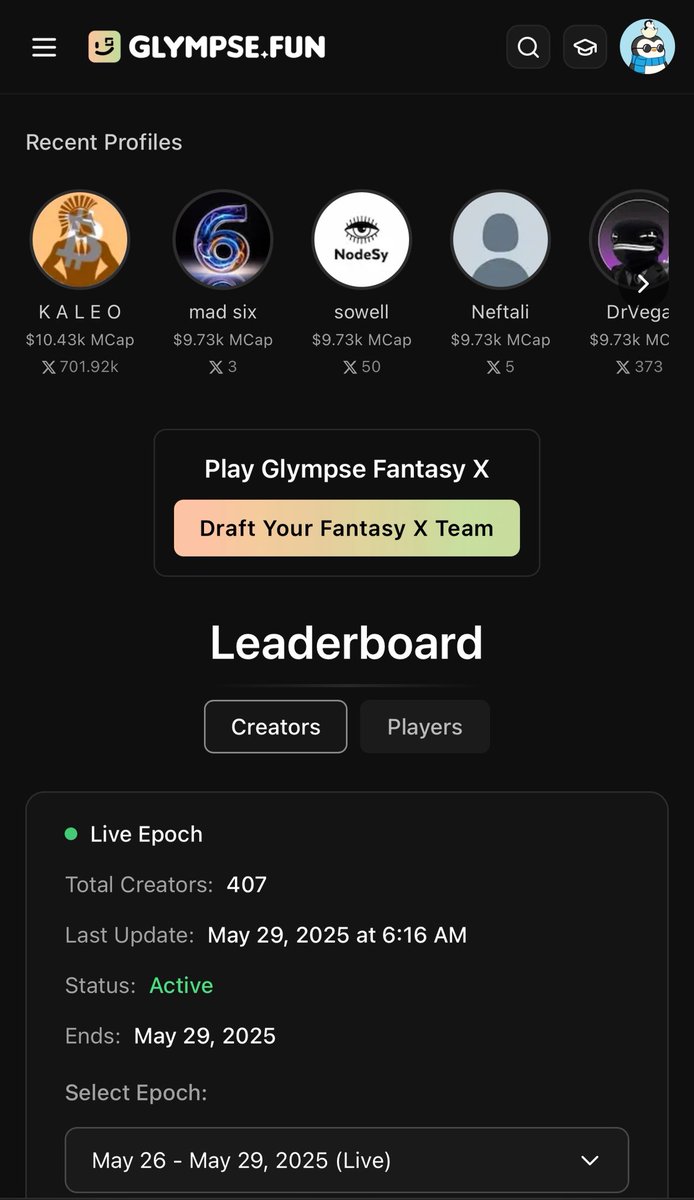Open the DrVega profile
The height and width of the screenshot is (1200, 694).
click(622, 240)
